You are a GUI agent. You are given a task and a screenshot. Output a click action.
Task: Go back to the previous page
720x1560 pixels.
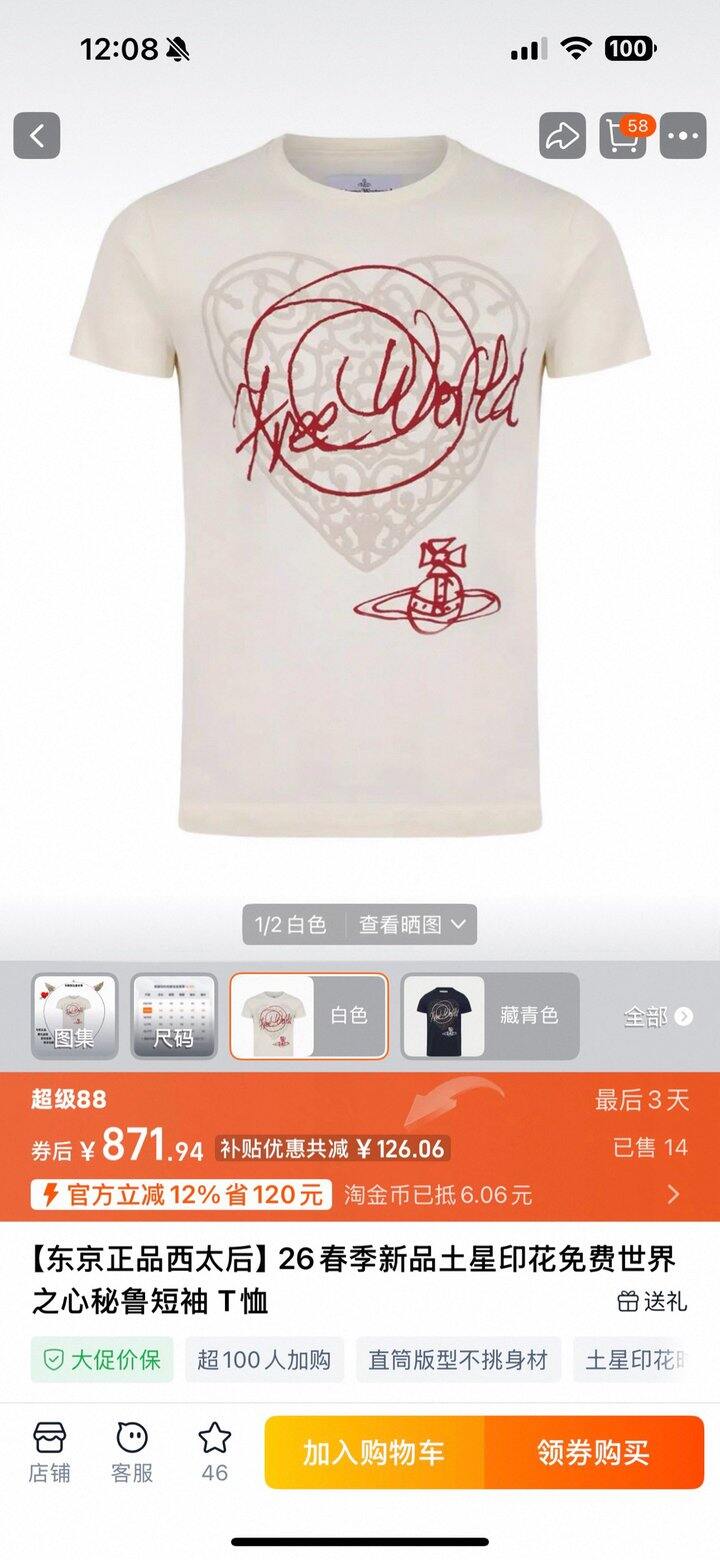coord(37,136)
